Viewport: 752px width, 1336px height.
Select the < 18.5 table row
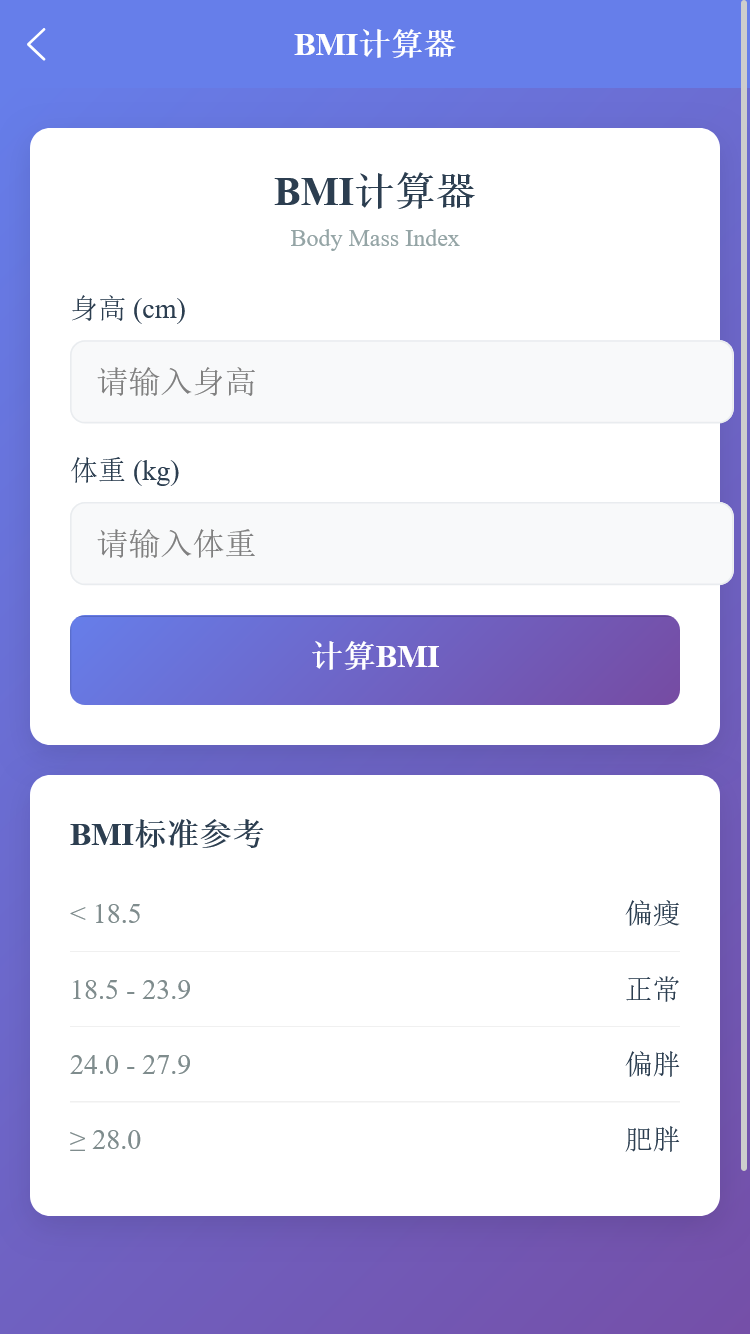pos(375,913)
